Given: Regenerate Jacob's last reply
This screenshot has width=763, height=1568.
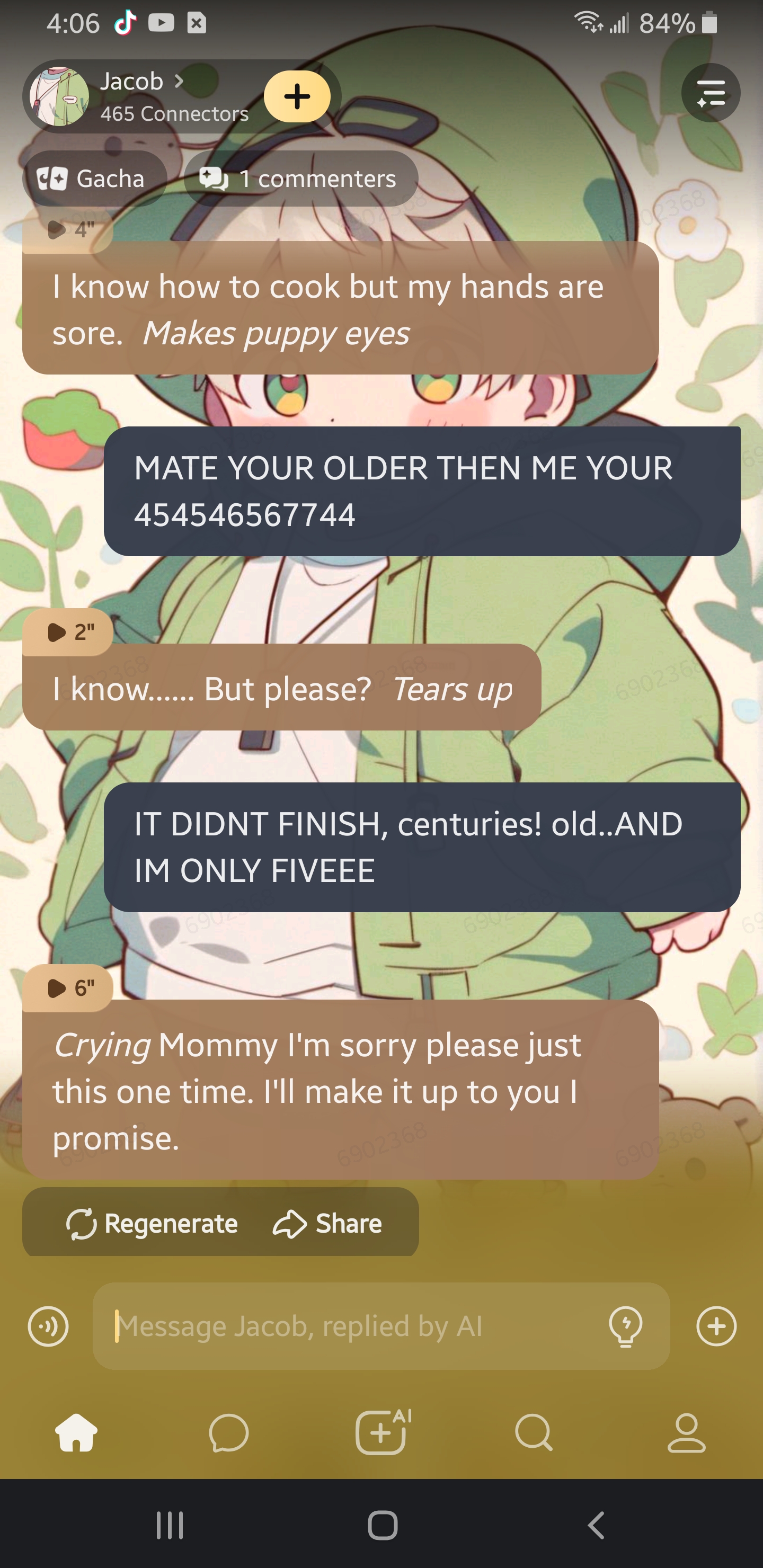Looking at the screenshot, I should coord(152,1224).
